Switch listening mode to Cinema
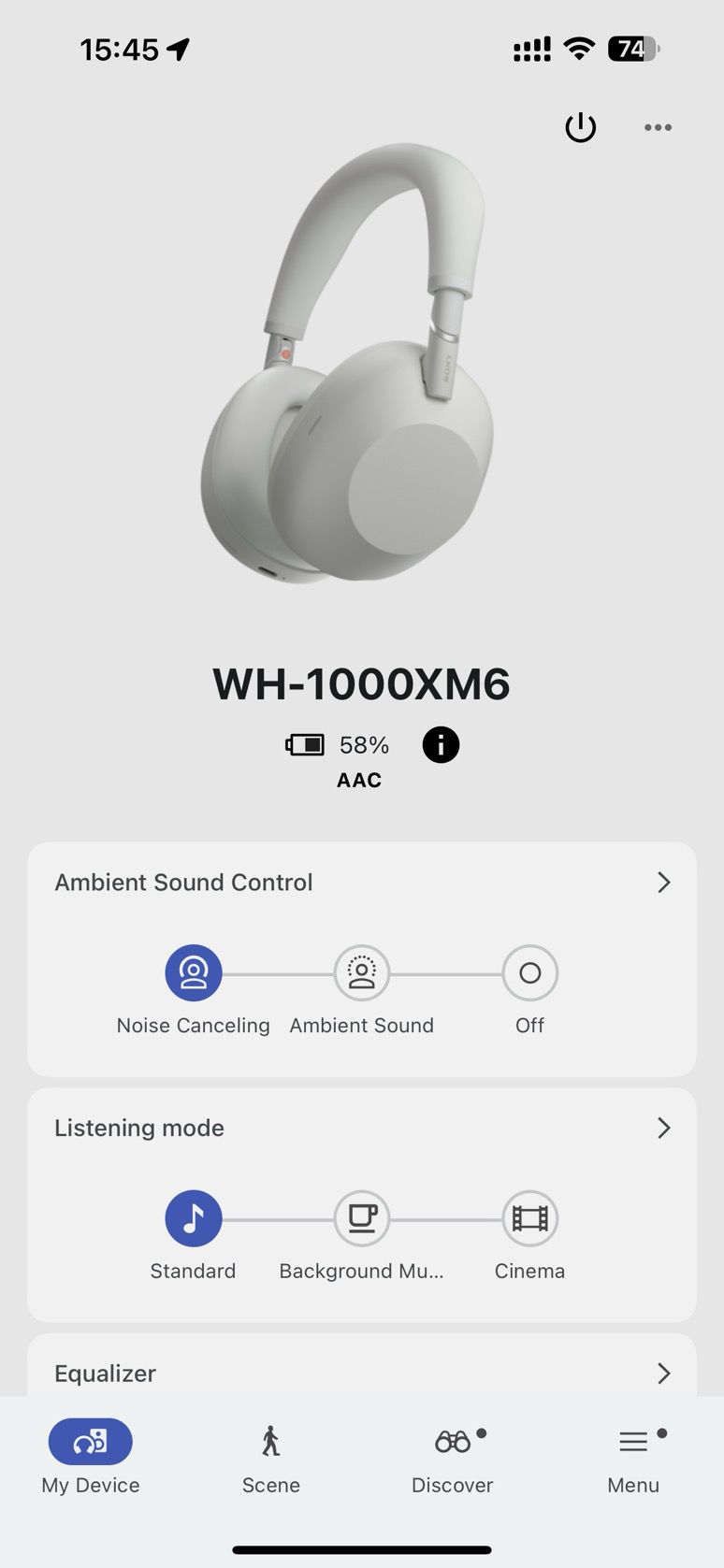This screenshot has height=1568, width=724. (x=529, y=1219)
